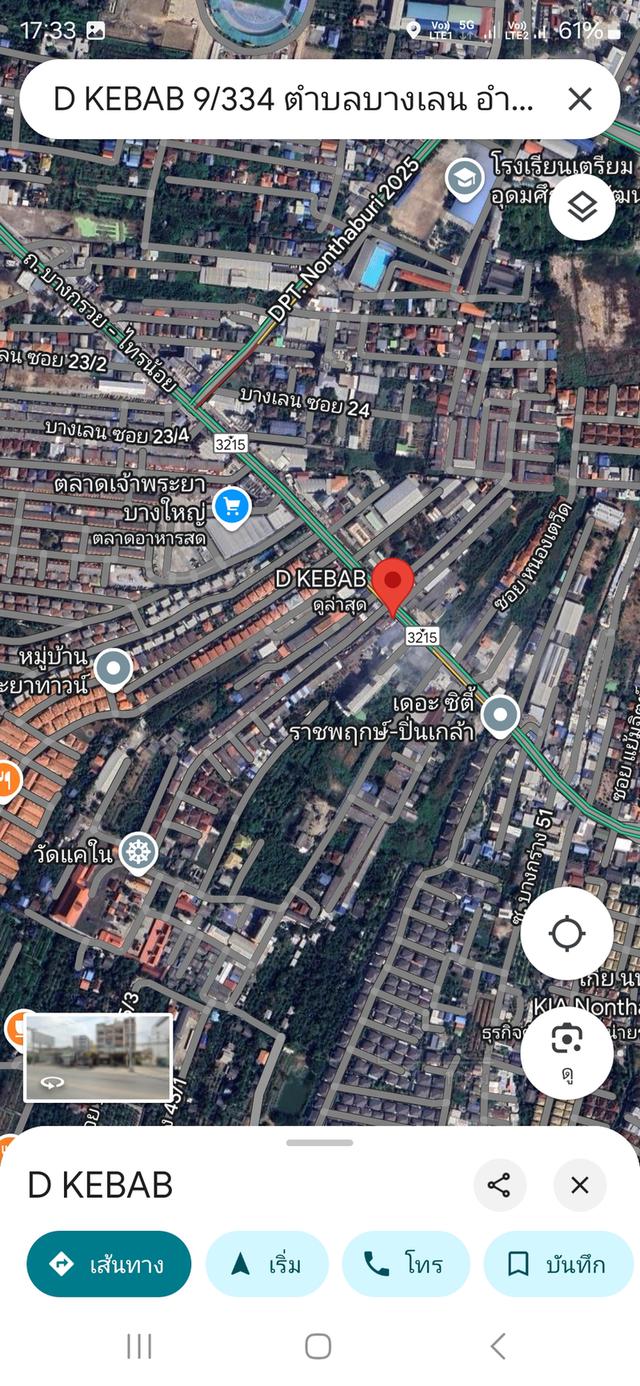The height and width of the screenshot is (1386, 640).
Task: Open the Lens view button
Action: (x=567, y=1051)
